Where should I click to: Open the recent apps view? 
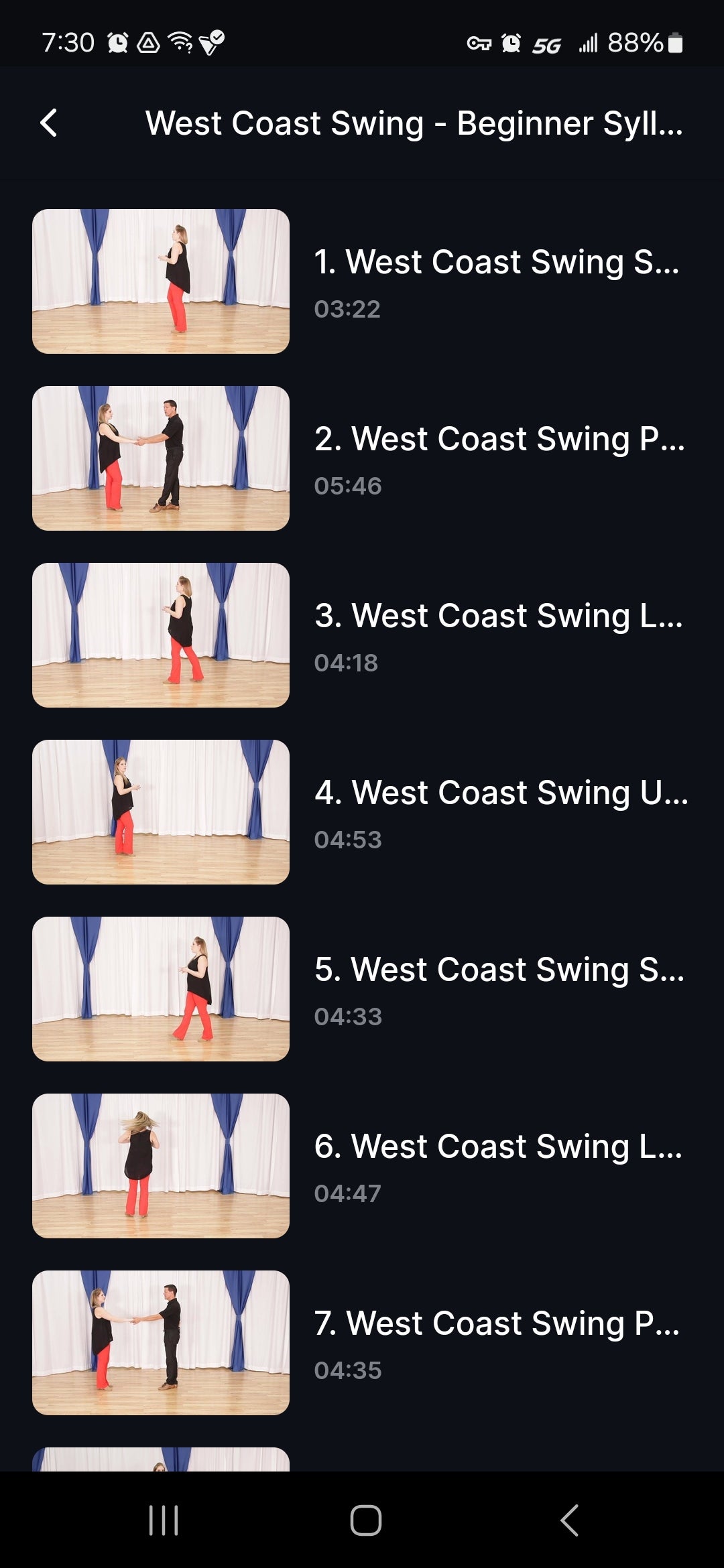[x=164, y=1520]
